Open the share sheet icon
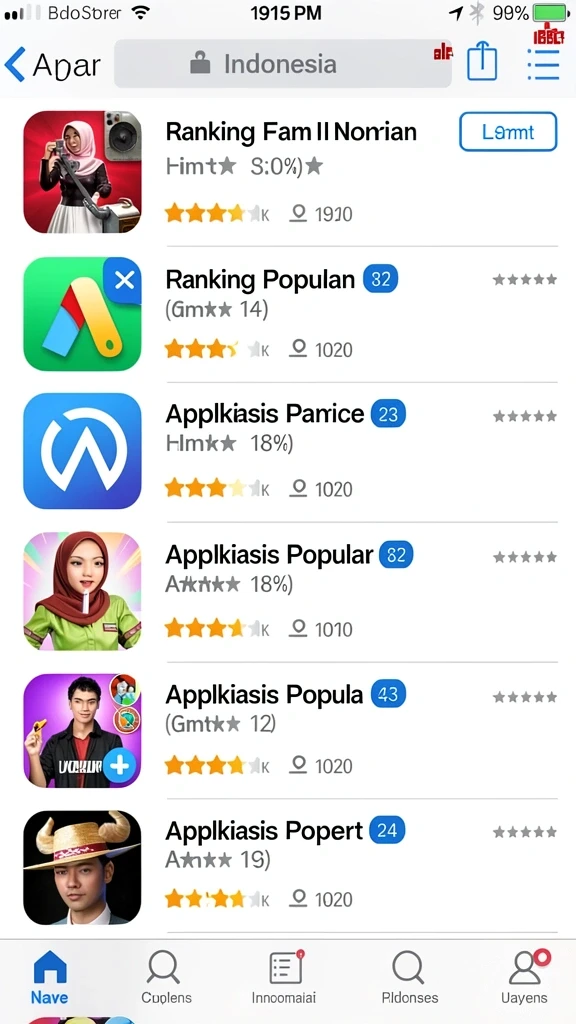The image size is (576, 1024). [482, 63]
